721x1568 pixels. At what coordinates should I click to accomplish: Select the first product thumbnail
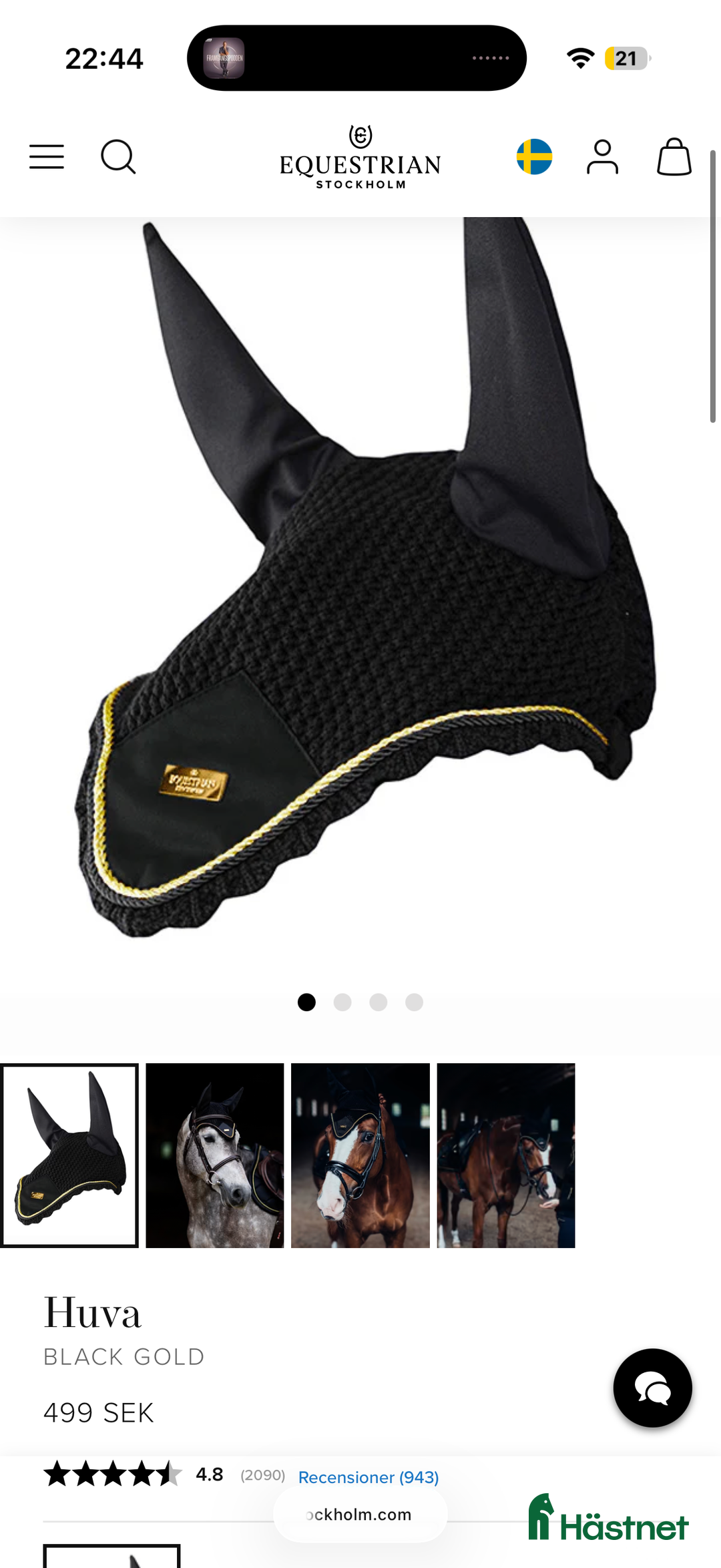(69, 1155)
